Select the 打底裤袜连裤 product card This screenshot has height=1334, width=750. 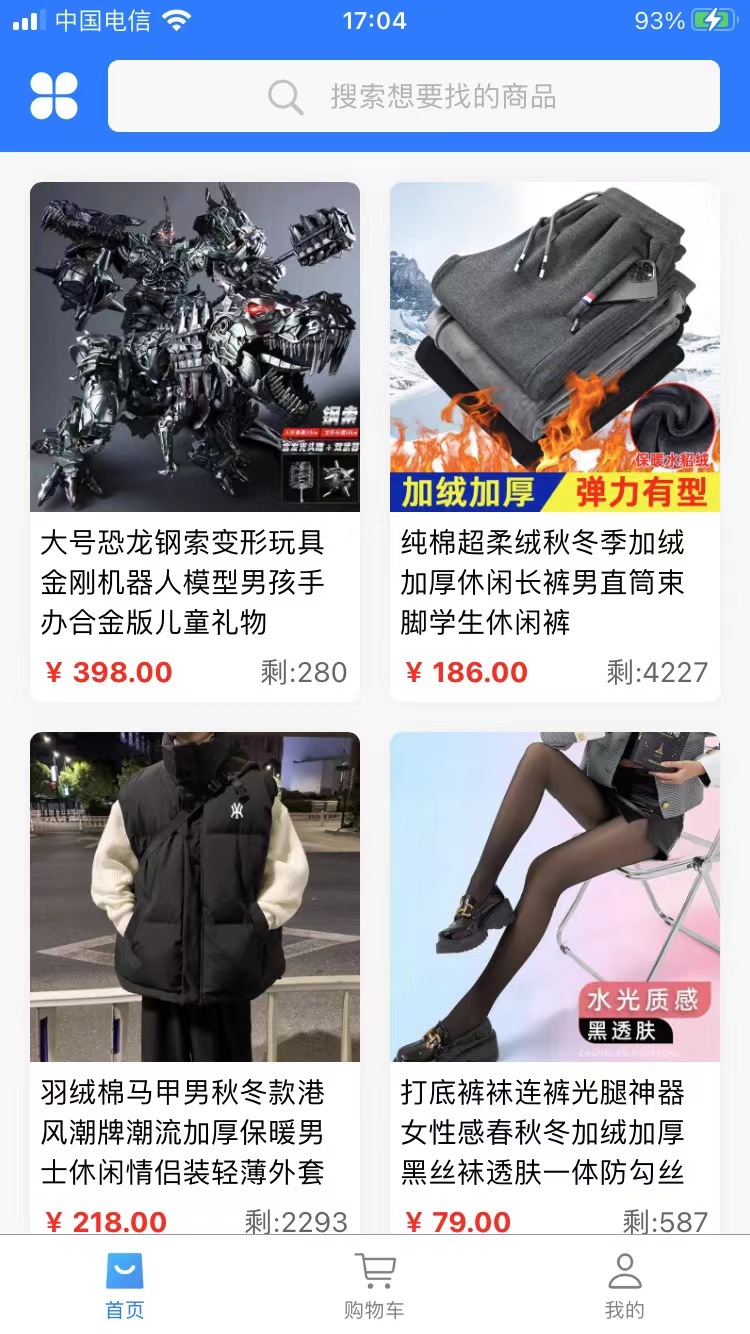(x=555, y=983)
